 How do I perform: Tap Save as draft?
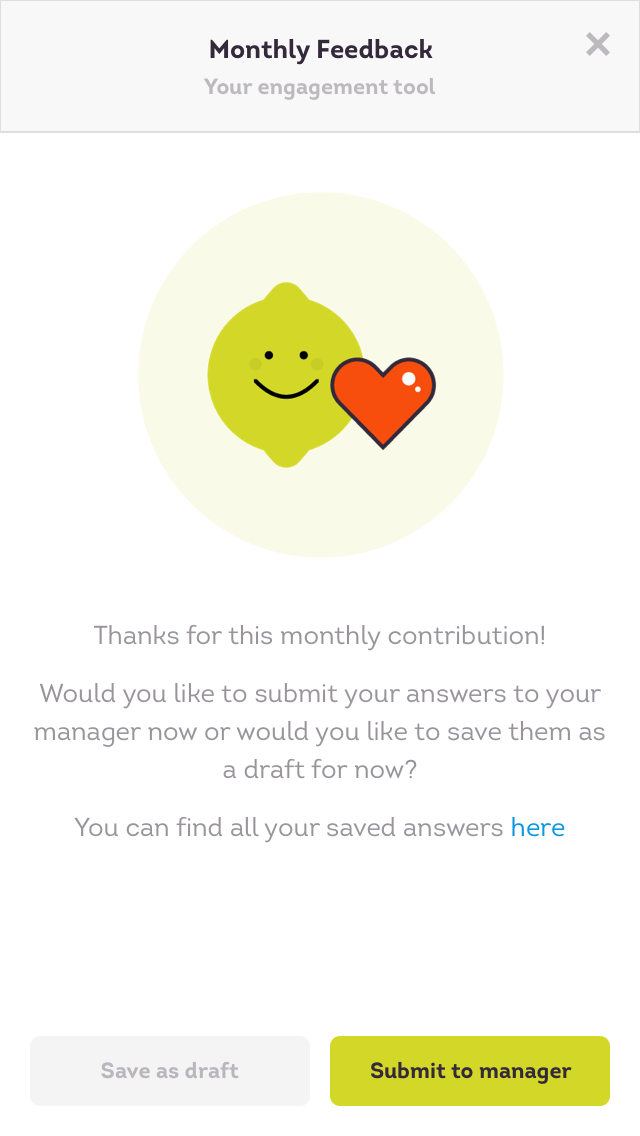coord(170,1071)
